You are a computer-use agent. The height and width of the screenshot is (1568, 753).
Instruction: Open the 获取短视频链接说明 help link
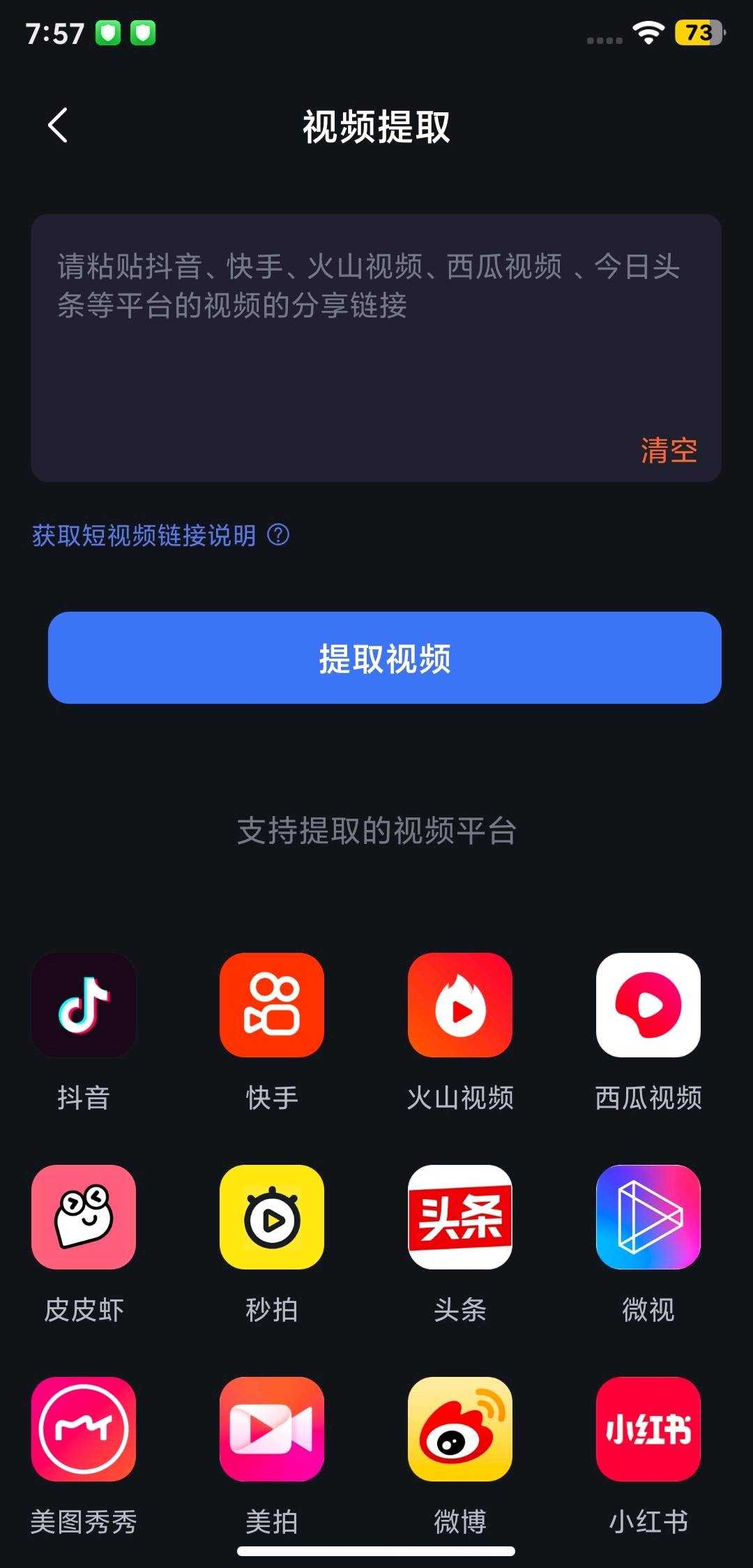[x=160, y=535]
